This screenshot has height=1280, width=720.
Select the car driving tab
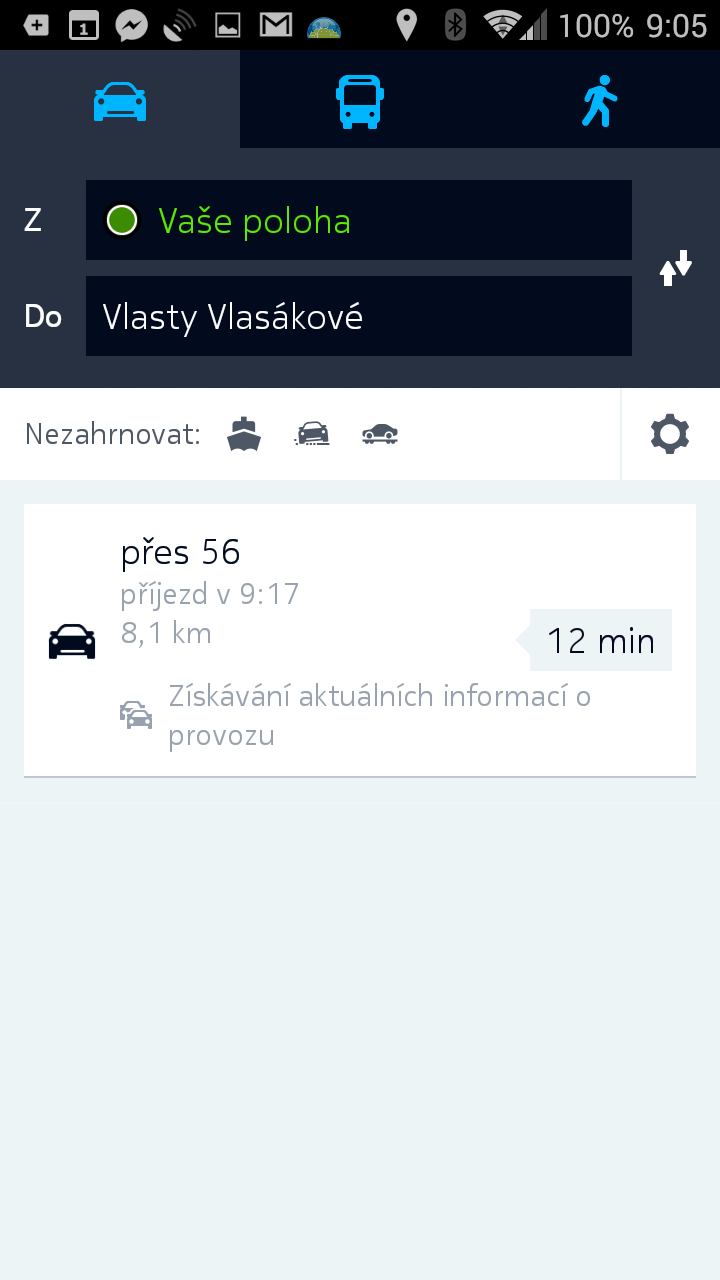[120, 100]
